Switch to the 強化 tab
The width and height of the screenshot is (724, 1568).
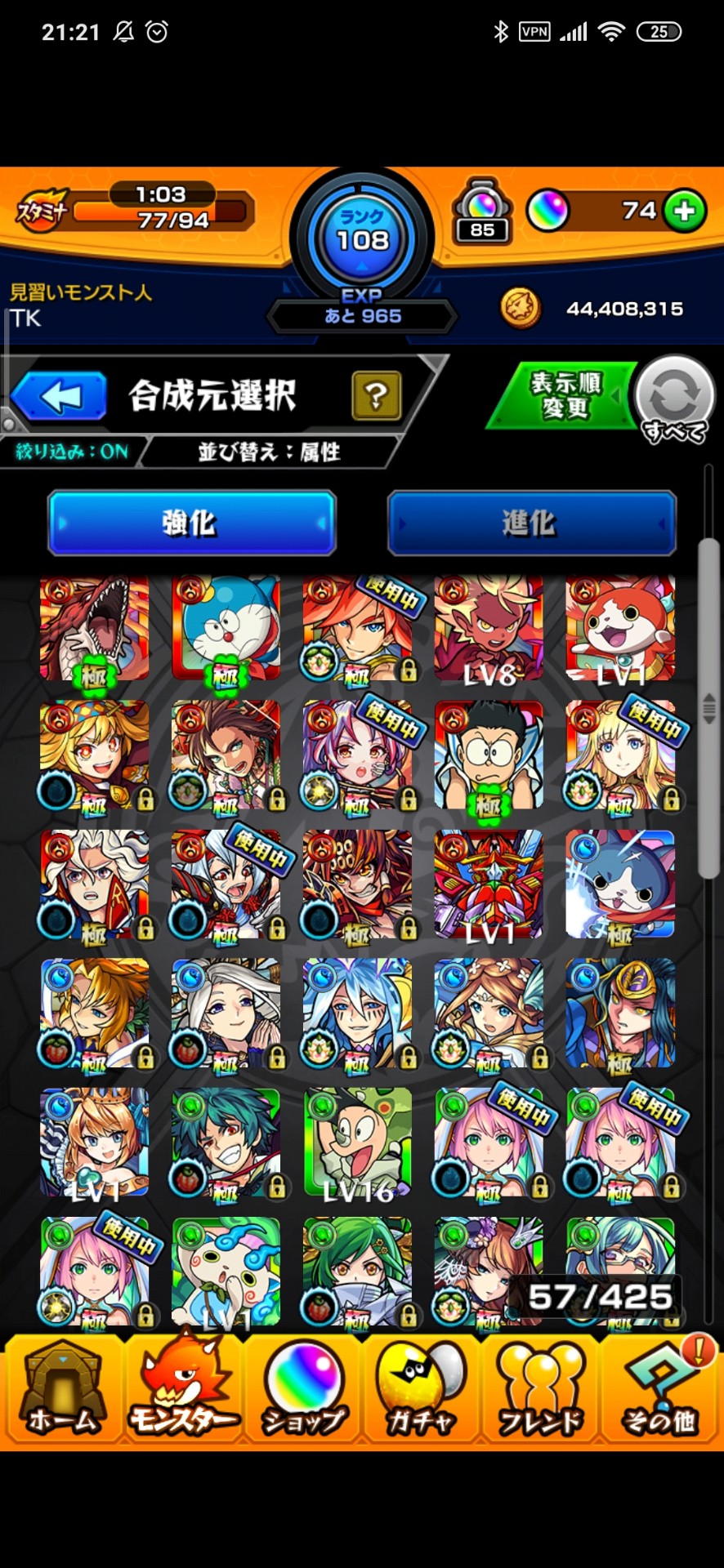point(192,523)
